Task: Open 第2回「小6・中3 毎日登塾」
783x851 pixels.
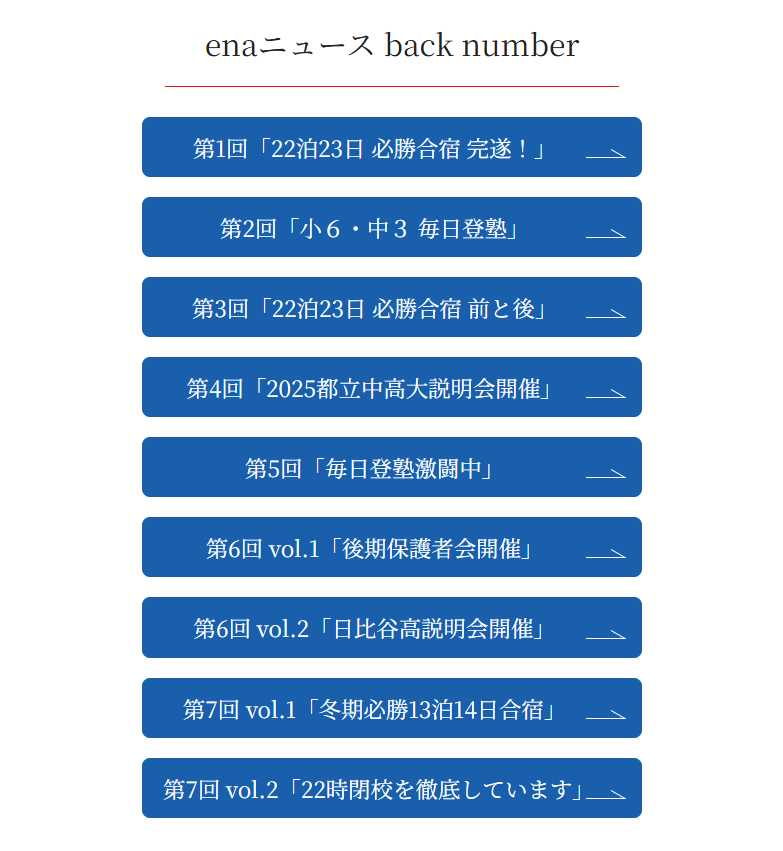Action: coord(391,228)
